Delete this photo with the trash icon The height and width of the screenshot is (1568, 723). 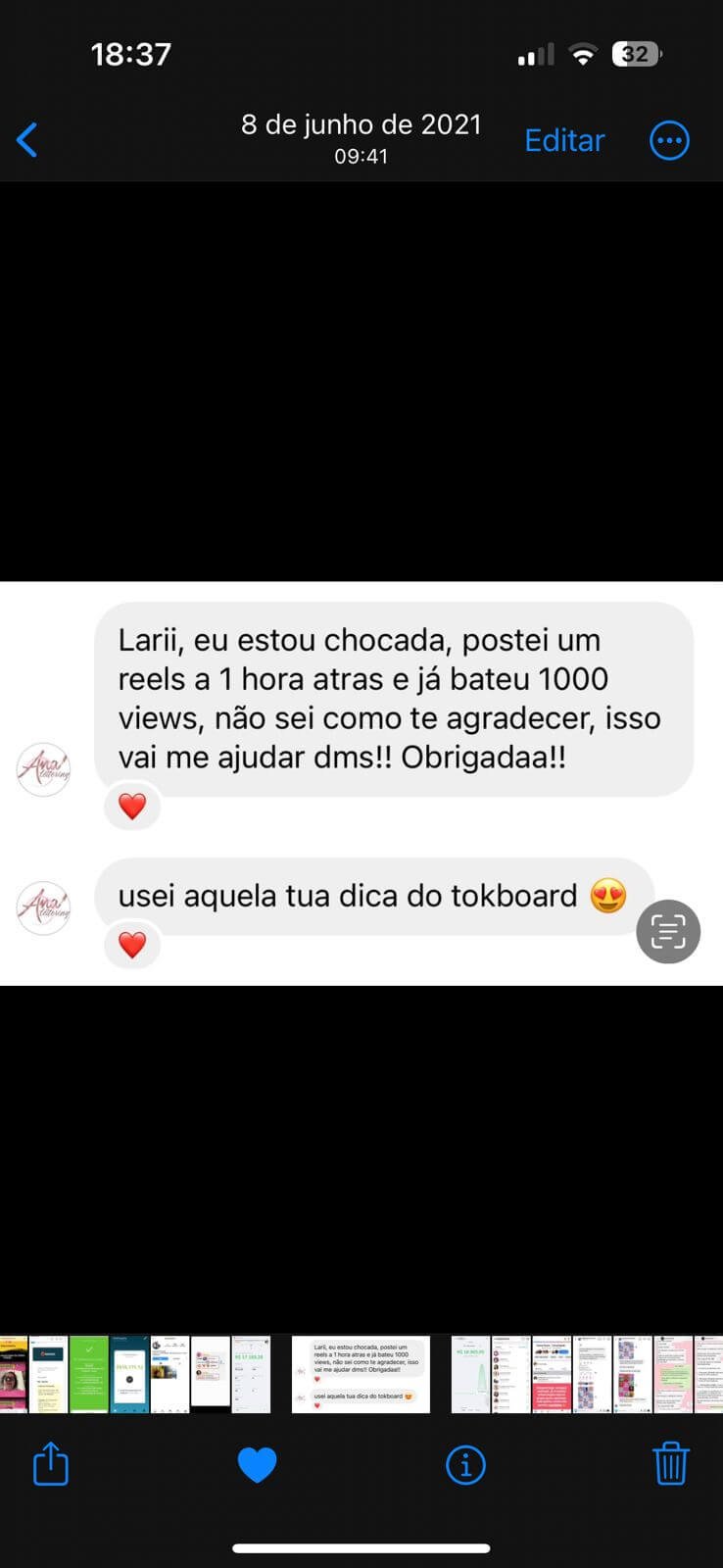coord(670,1465)
